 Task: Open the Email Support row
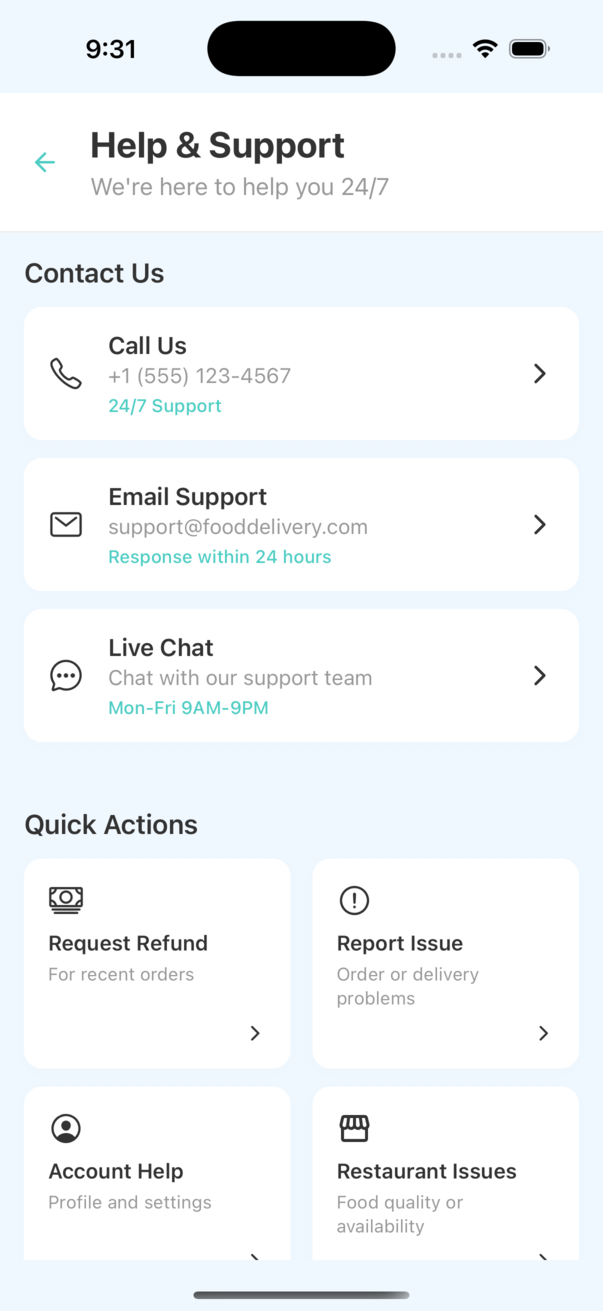[301, 525]
